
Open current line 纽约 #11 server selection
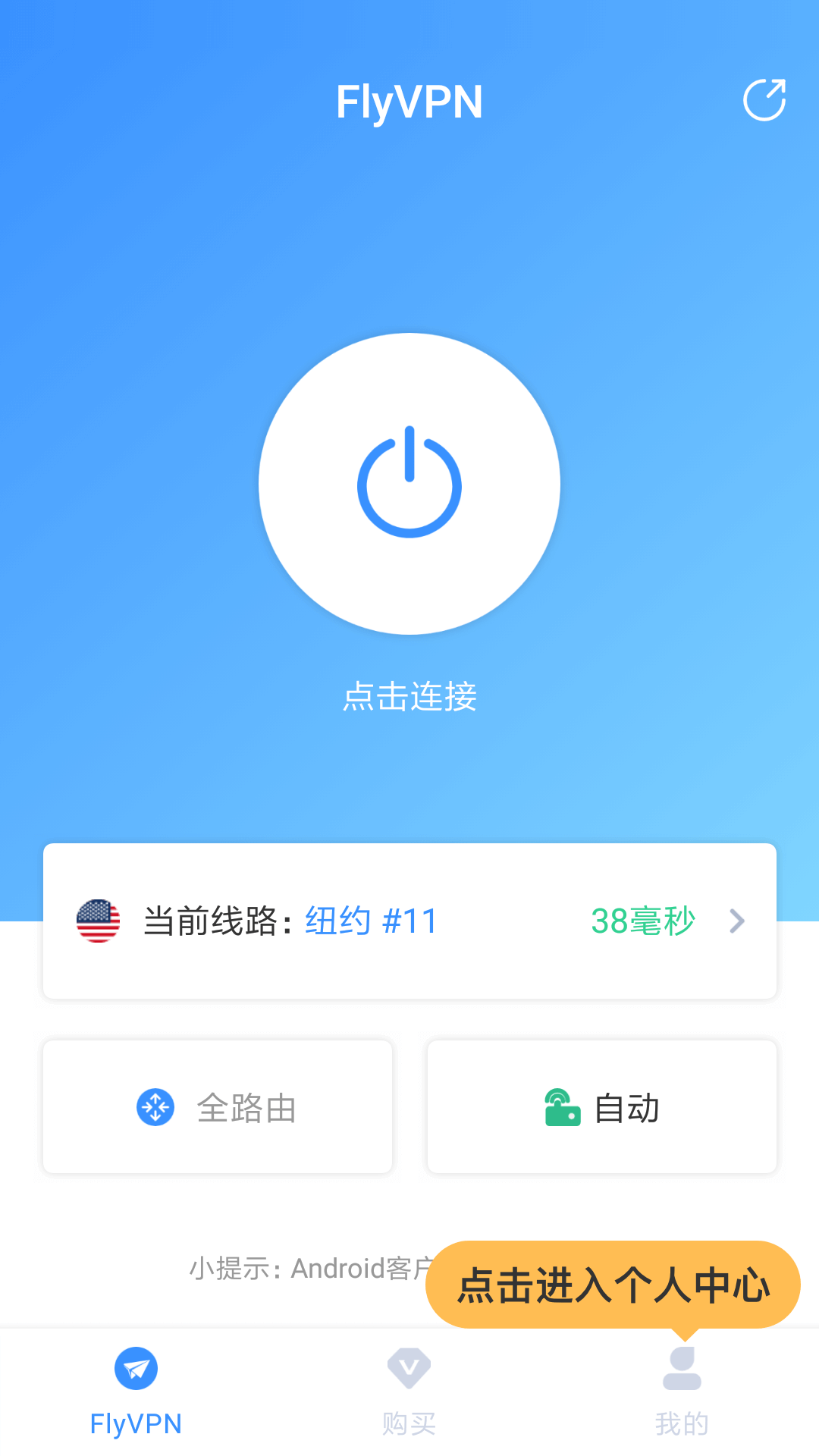[409, 921]
